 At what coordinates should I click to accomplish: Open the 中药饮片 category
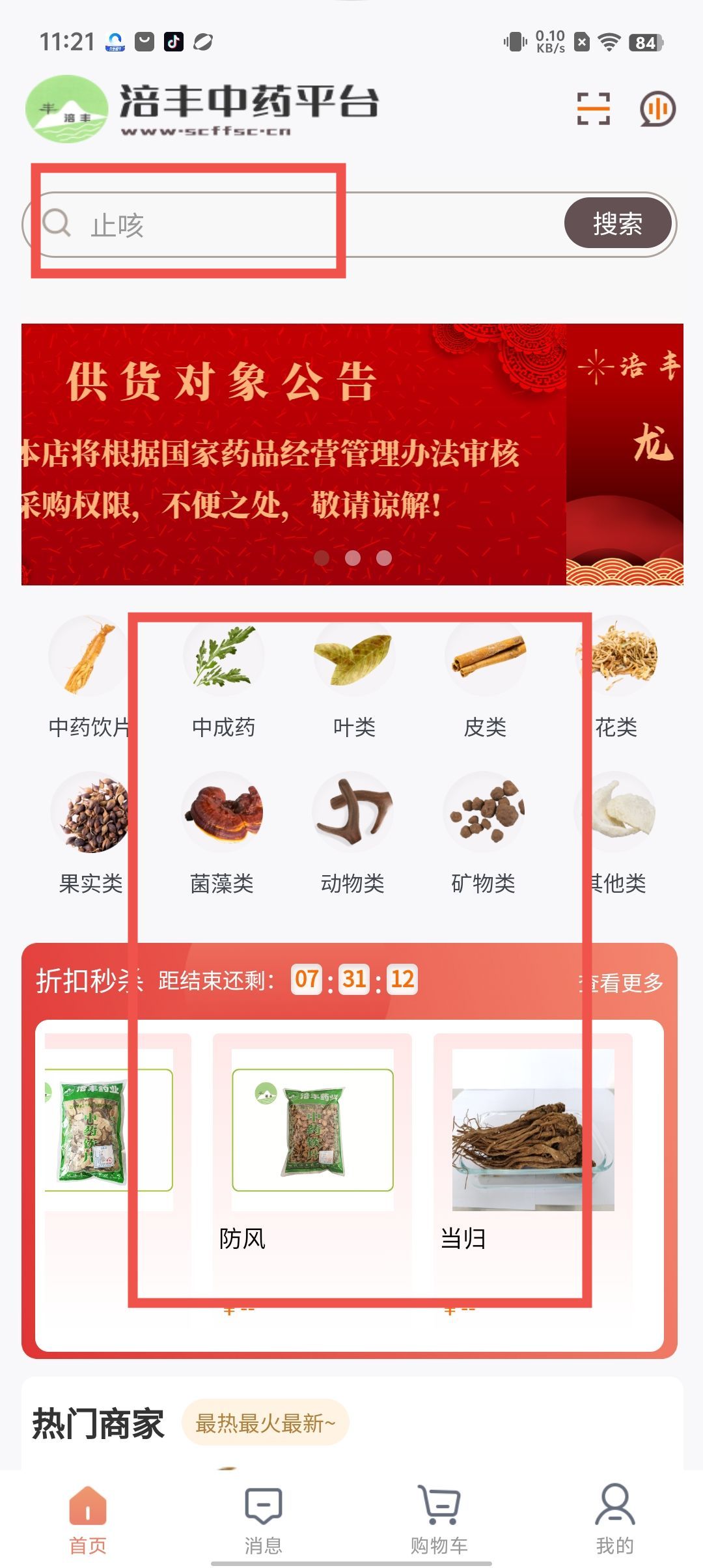pyautogui.click(x=90, y=677)
